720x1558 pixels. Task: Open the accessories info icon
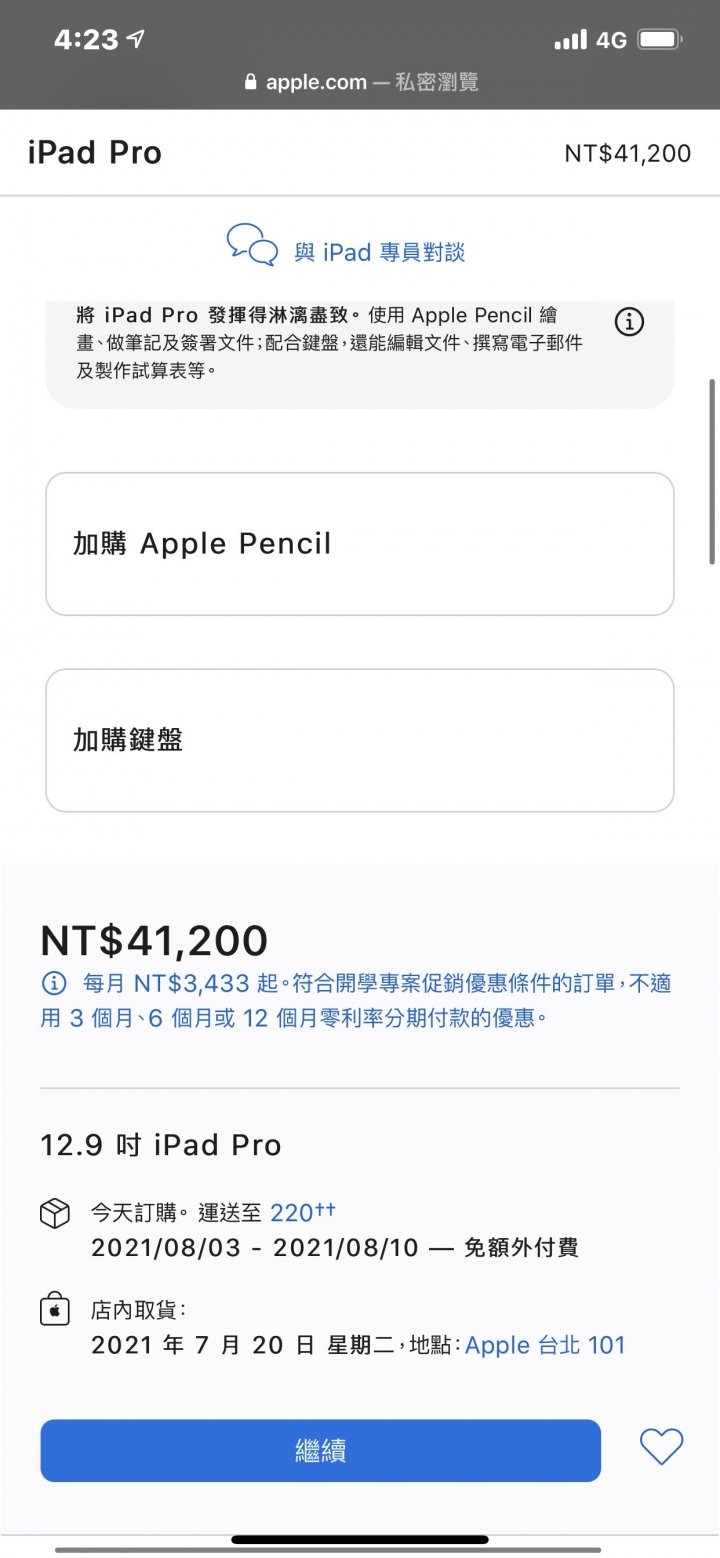[629, 322]
